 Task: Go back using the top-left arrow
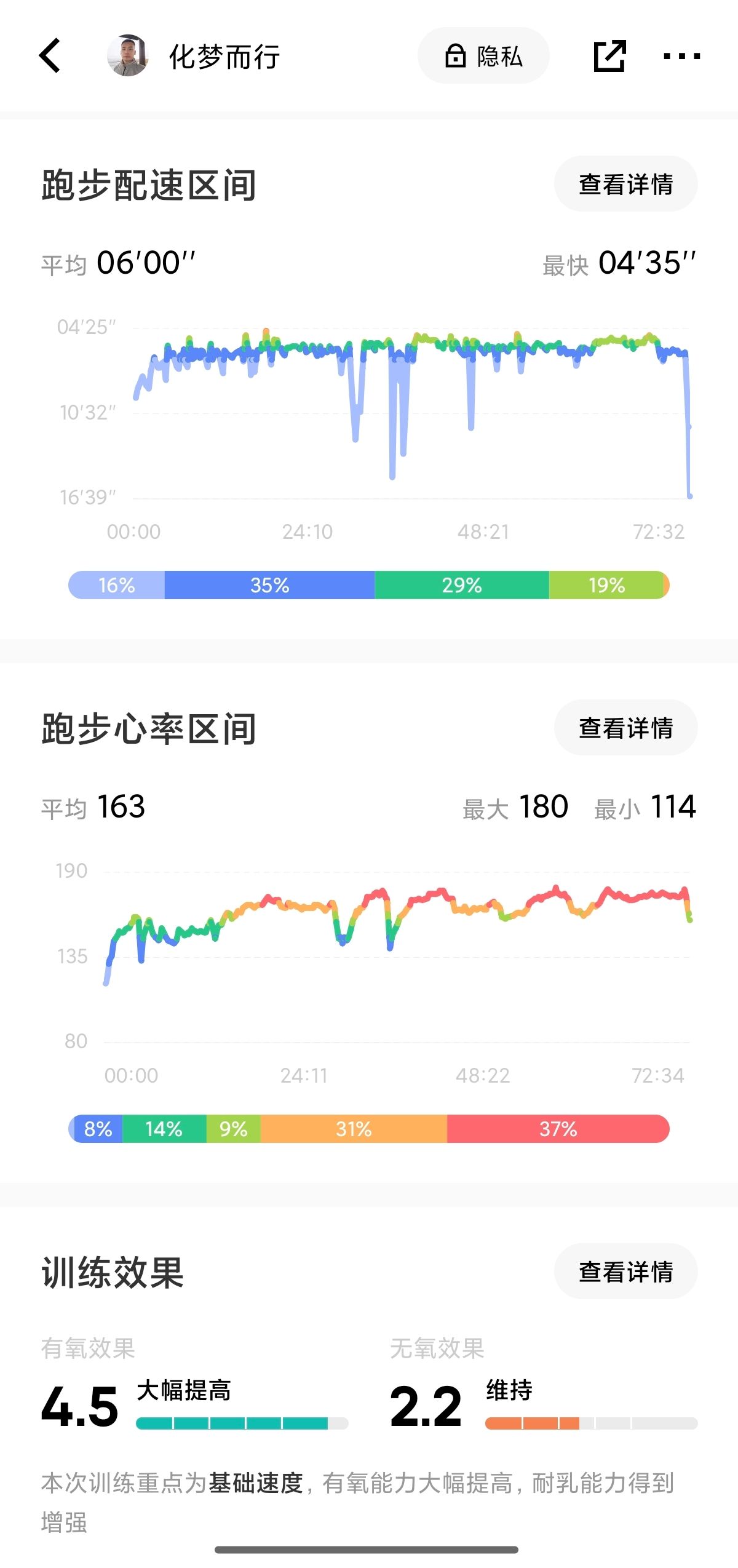point(50,55)
